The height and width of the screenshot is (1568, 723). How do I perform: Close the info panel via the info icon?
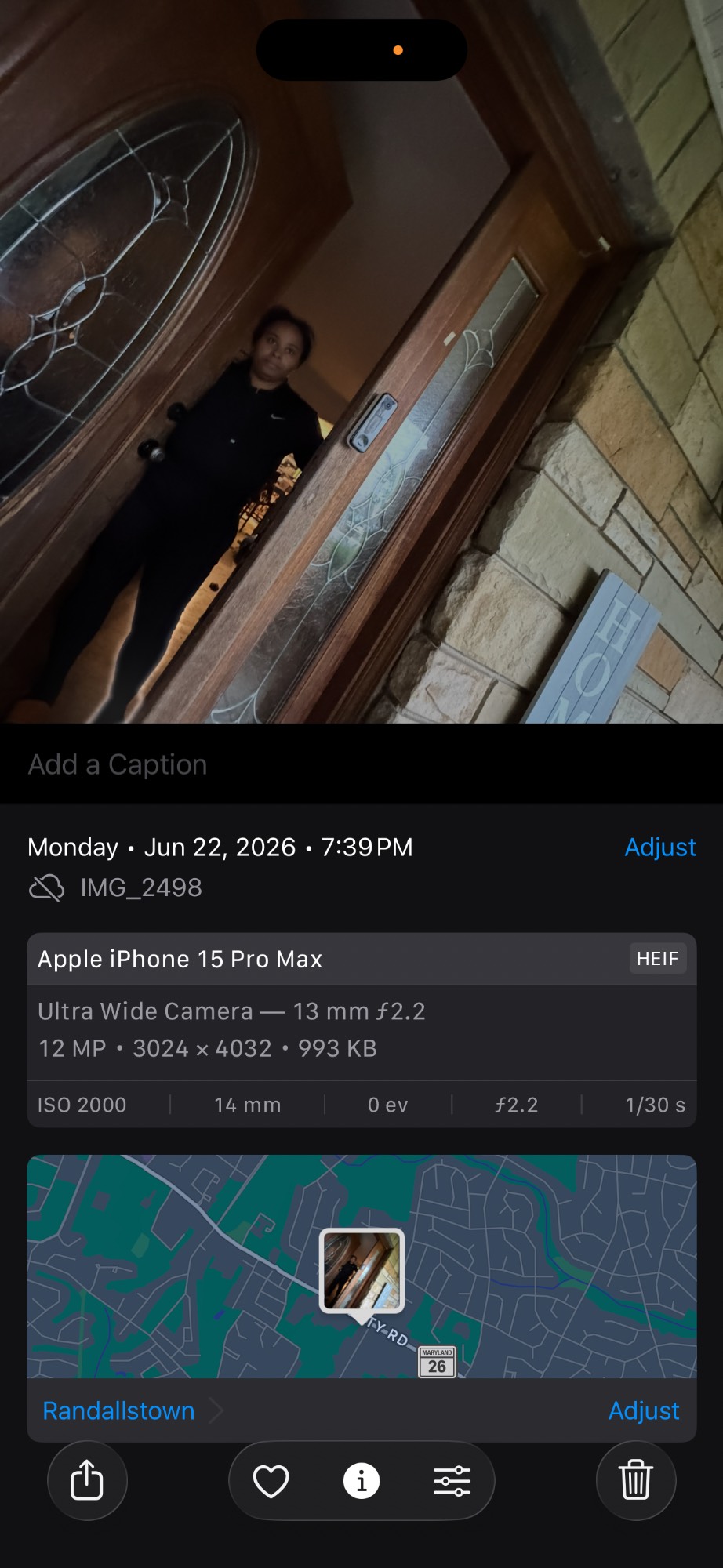pyautogui.click(x=361, y=1481)
